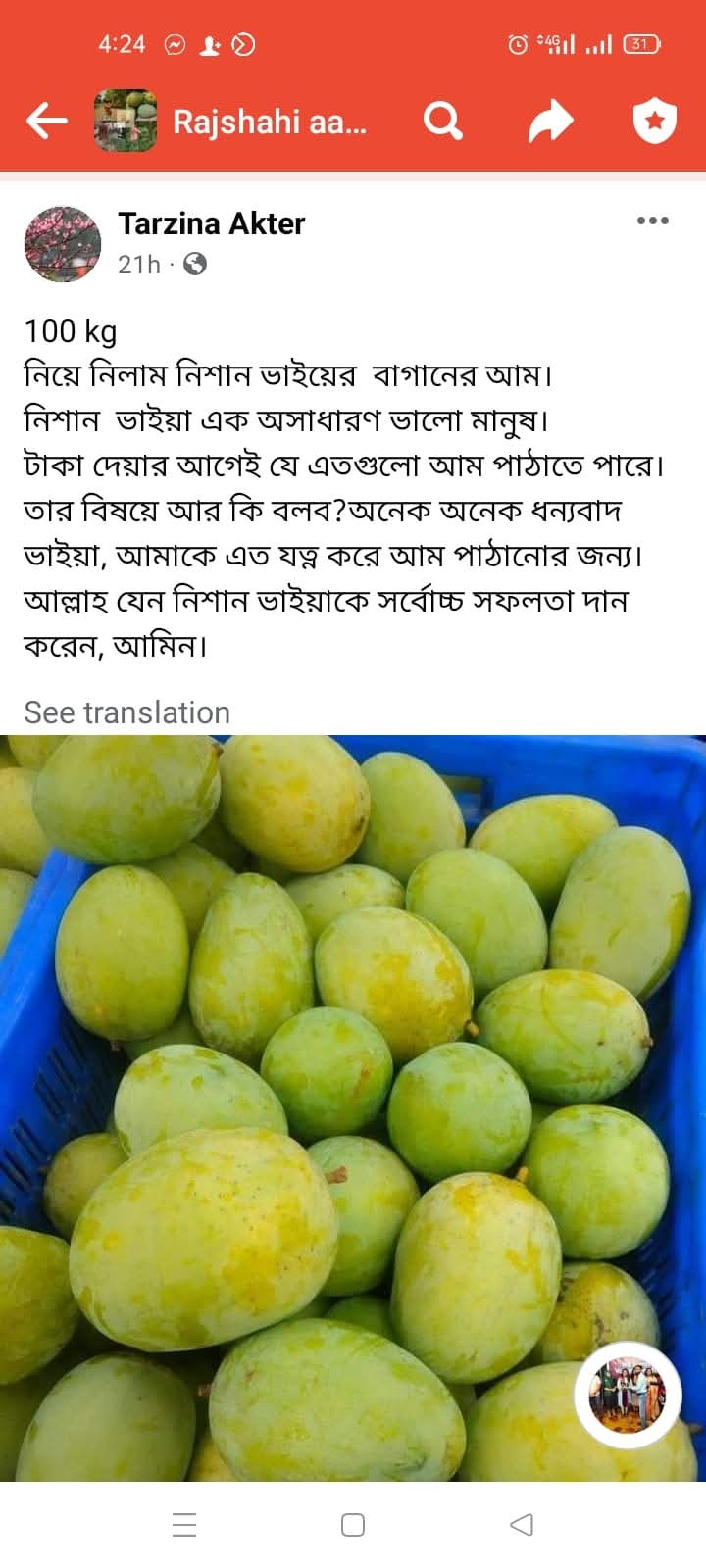Open Tarzina Akter's profile by name
Viewport: 706px width, 1568px height.
click(x=212, y=223)
